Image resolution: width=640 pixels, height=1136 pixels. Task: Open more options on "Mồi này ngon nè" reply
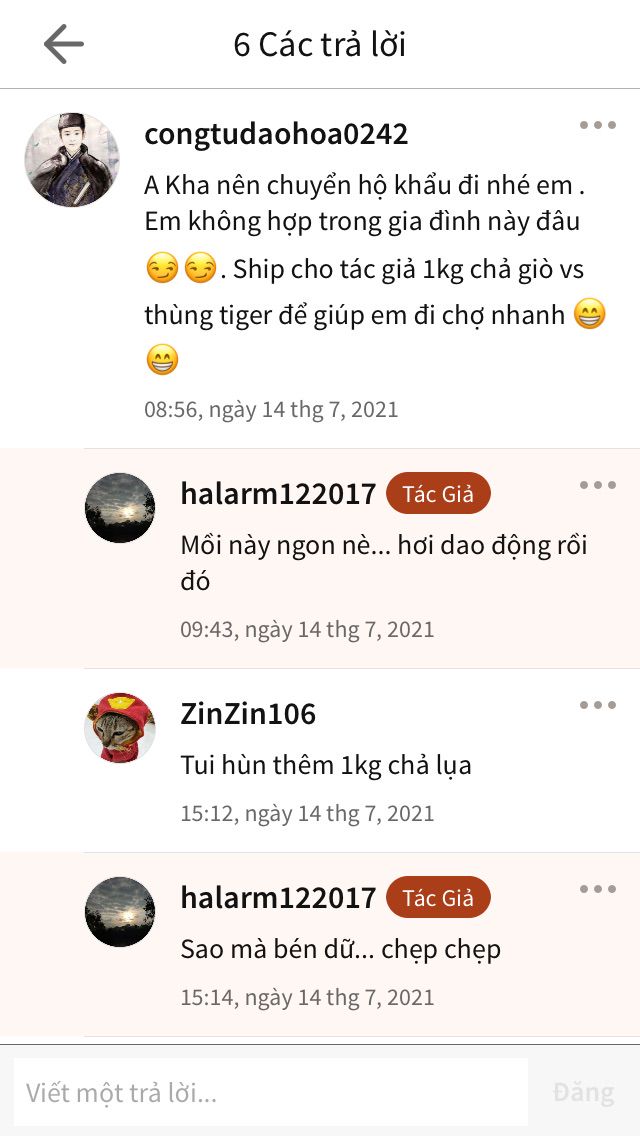(598, 486)
